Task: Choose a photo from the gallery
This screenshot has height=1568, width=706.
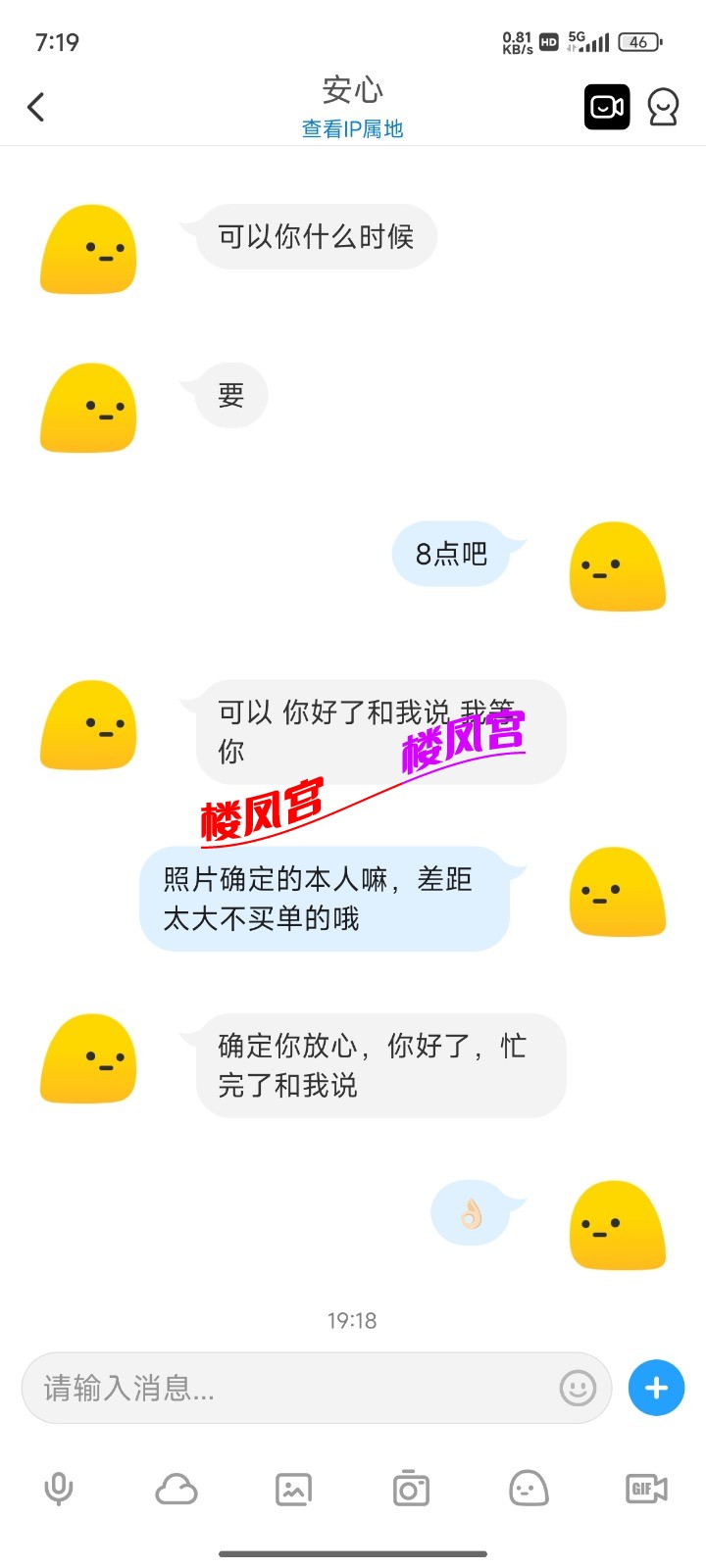Action: coord(293,1489)
